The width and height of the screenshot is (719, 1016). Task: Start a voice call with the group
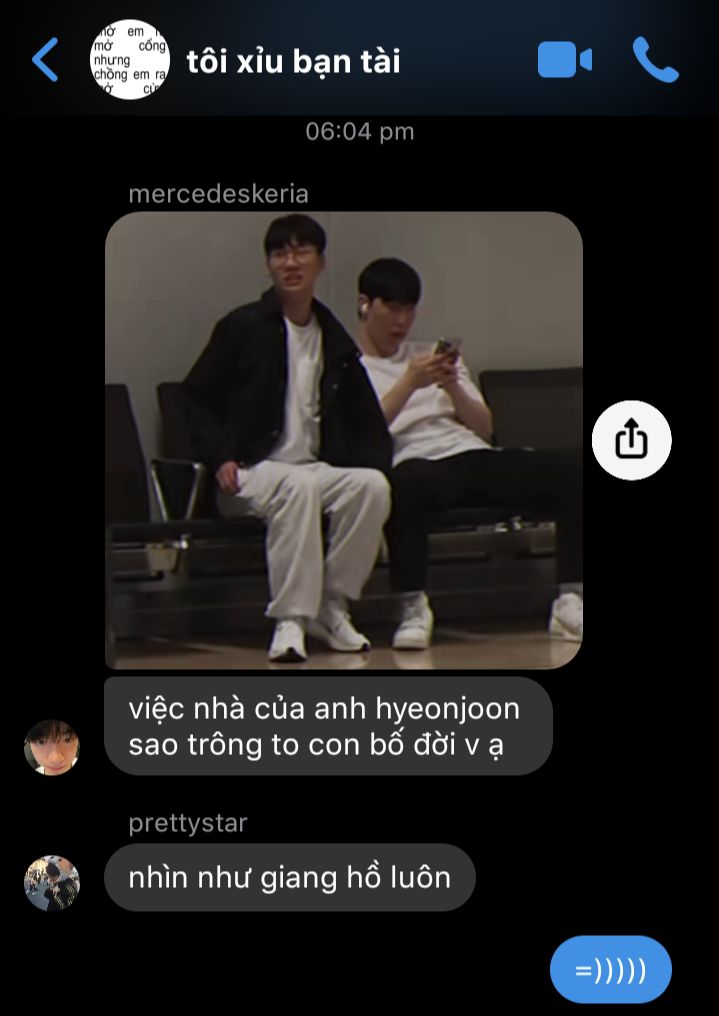(x=656, y=60)
